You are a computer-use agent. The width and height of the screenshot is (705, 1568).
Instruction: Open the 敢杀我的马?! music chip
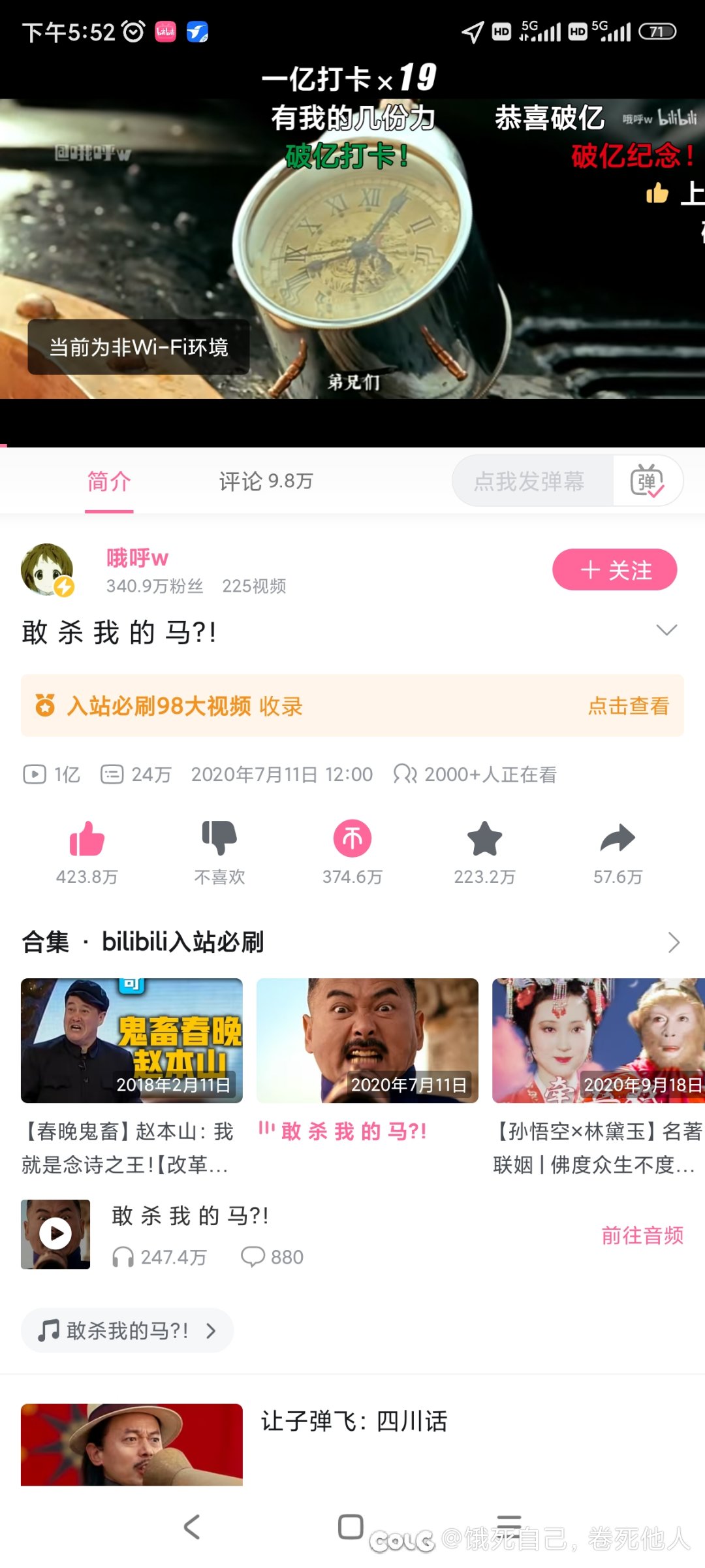(x=127, y=1330)
